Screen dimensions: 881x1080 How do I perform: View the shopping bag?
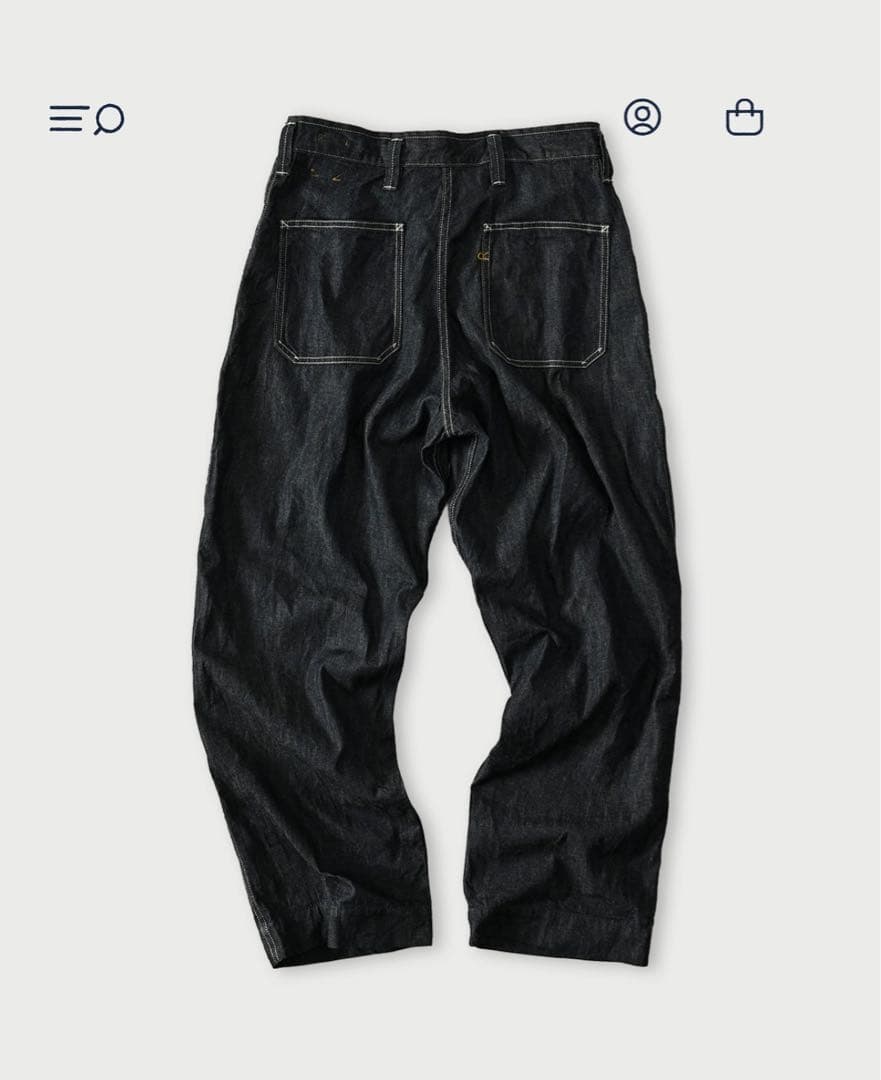[744, 118]
